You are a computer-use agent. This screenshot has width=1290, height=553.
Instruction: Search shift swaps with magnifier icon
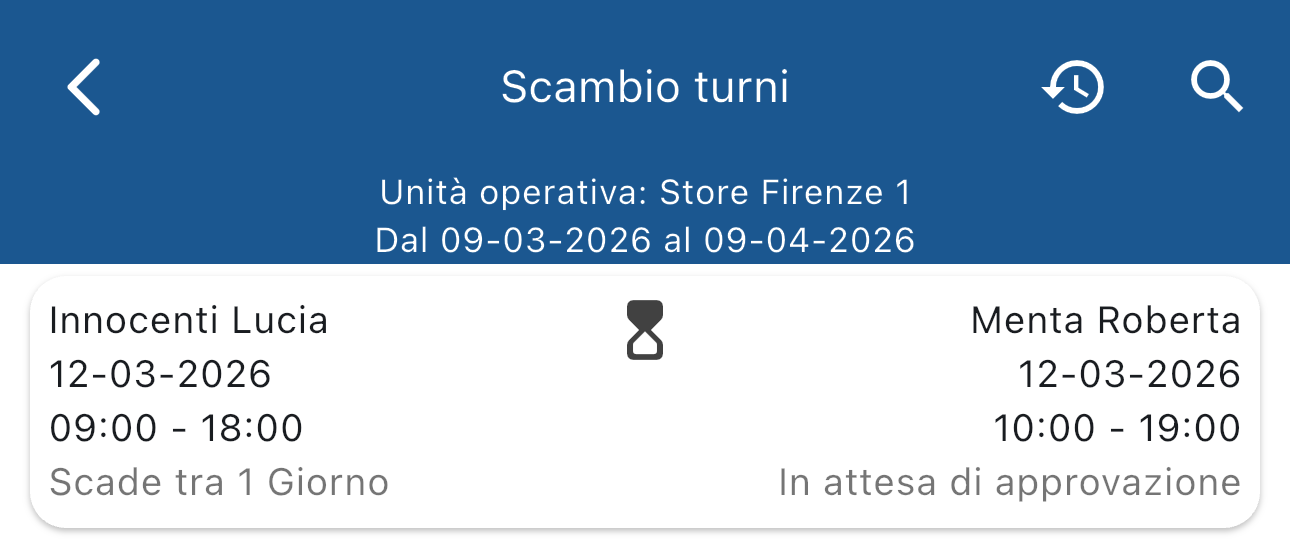1216,87
